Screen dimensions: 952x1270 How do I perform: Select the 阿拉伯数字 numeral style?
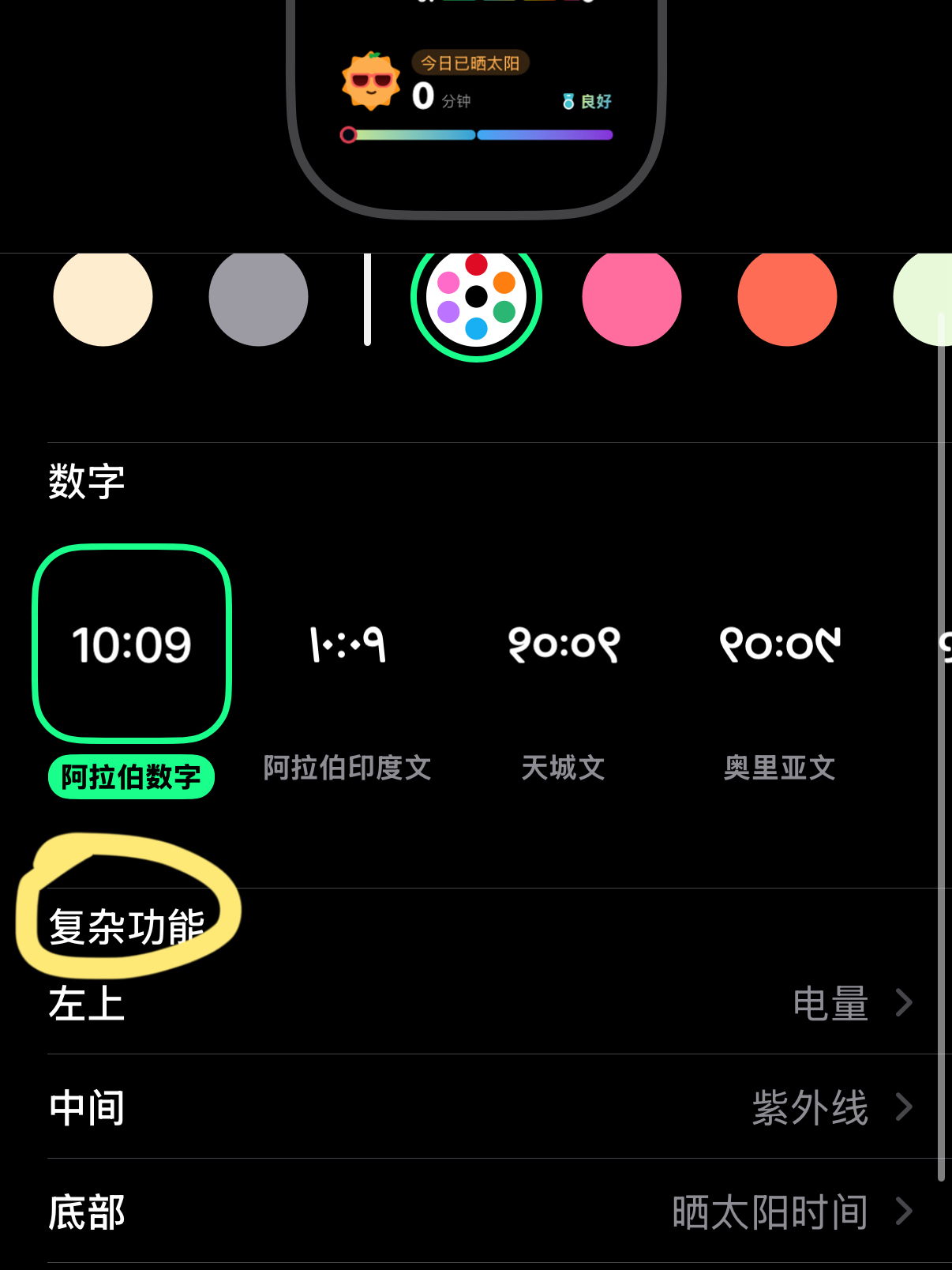tap(132, 644)
